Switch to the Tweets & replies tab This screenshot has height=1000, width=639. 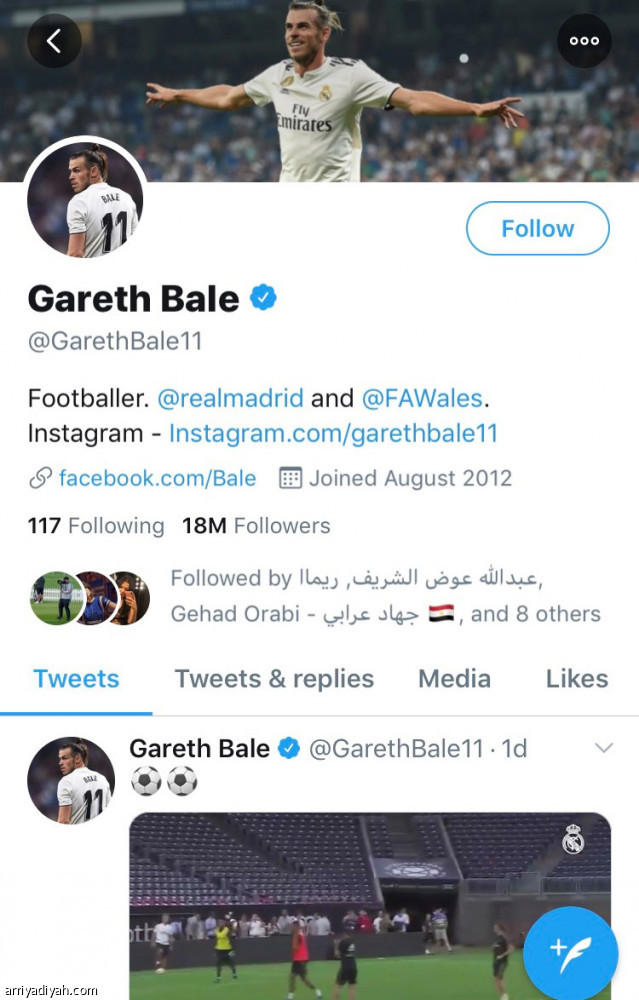tap(274, 679)
